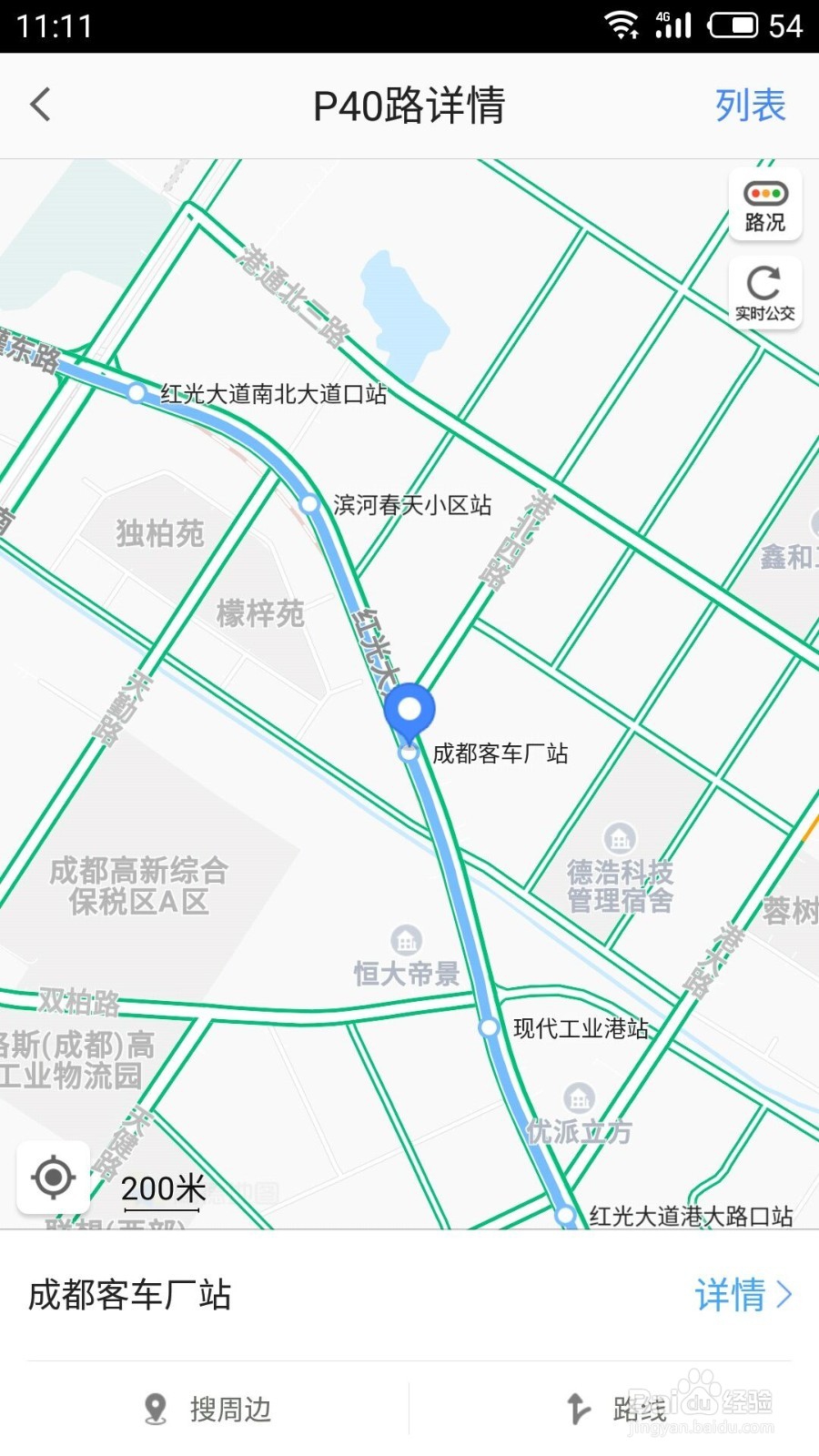The image size is (819, 1456).
Task: Open station info by tapping 详情 arrow
Action: [x=746, y=1296]
